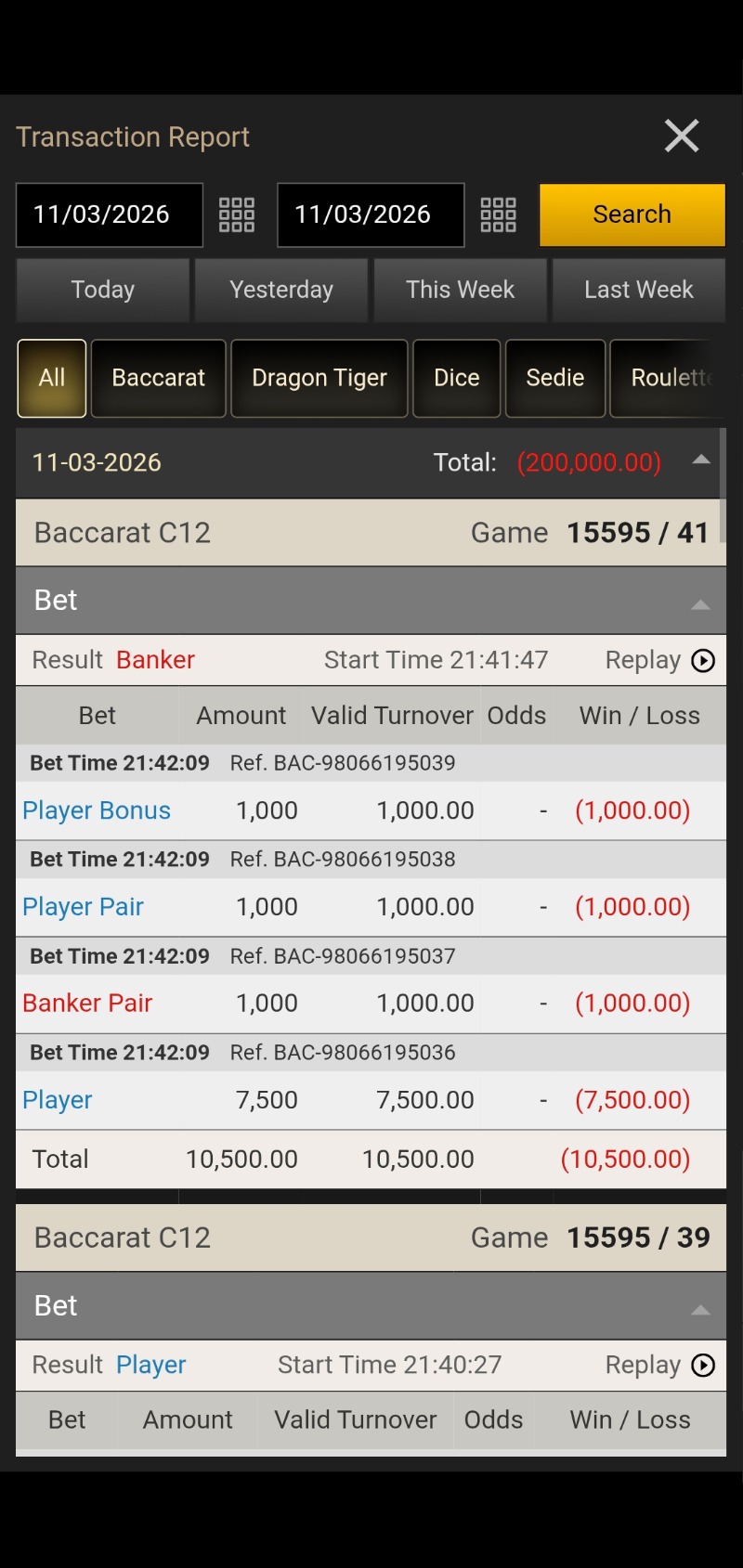
Task: Filter report to This Week
Action: (x=460, y=290)
